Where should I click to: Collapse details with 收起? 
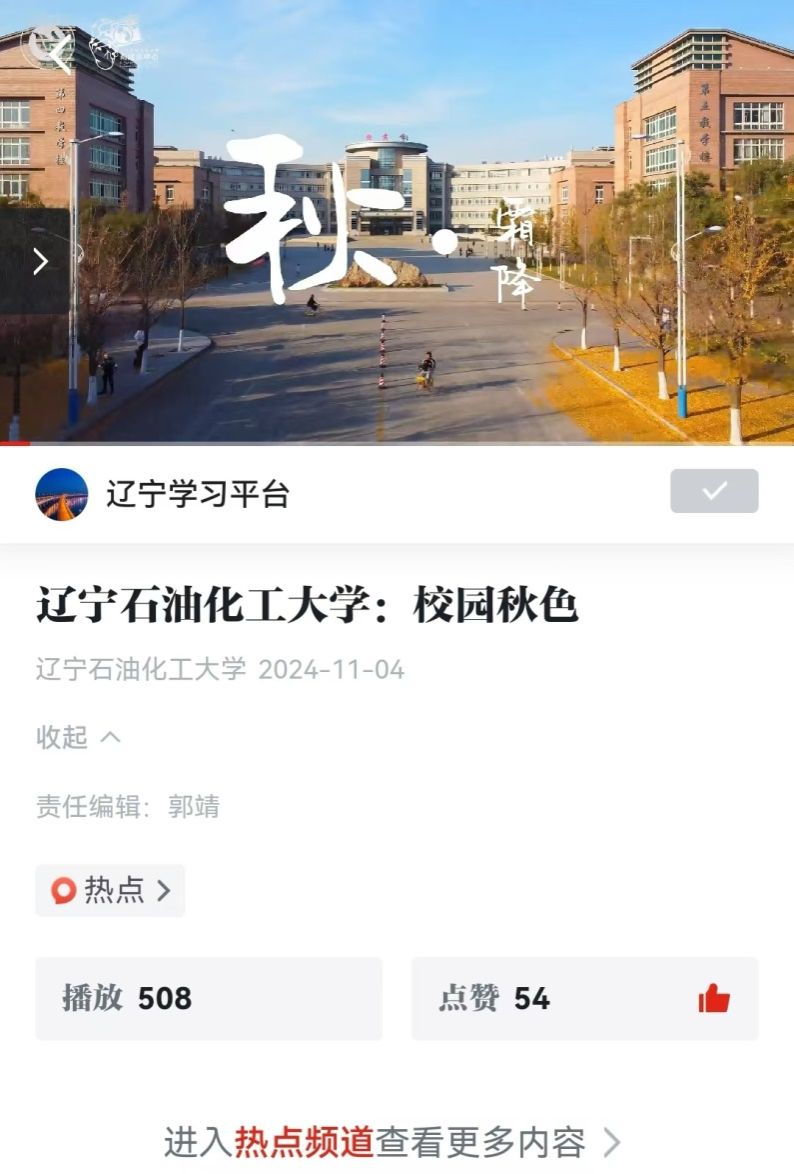(x=78, y=737)
